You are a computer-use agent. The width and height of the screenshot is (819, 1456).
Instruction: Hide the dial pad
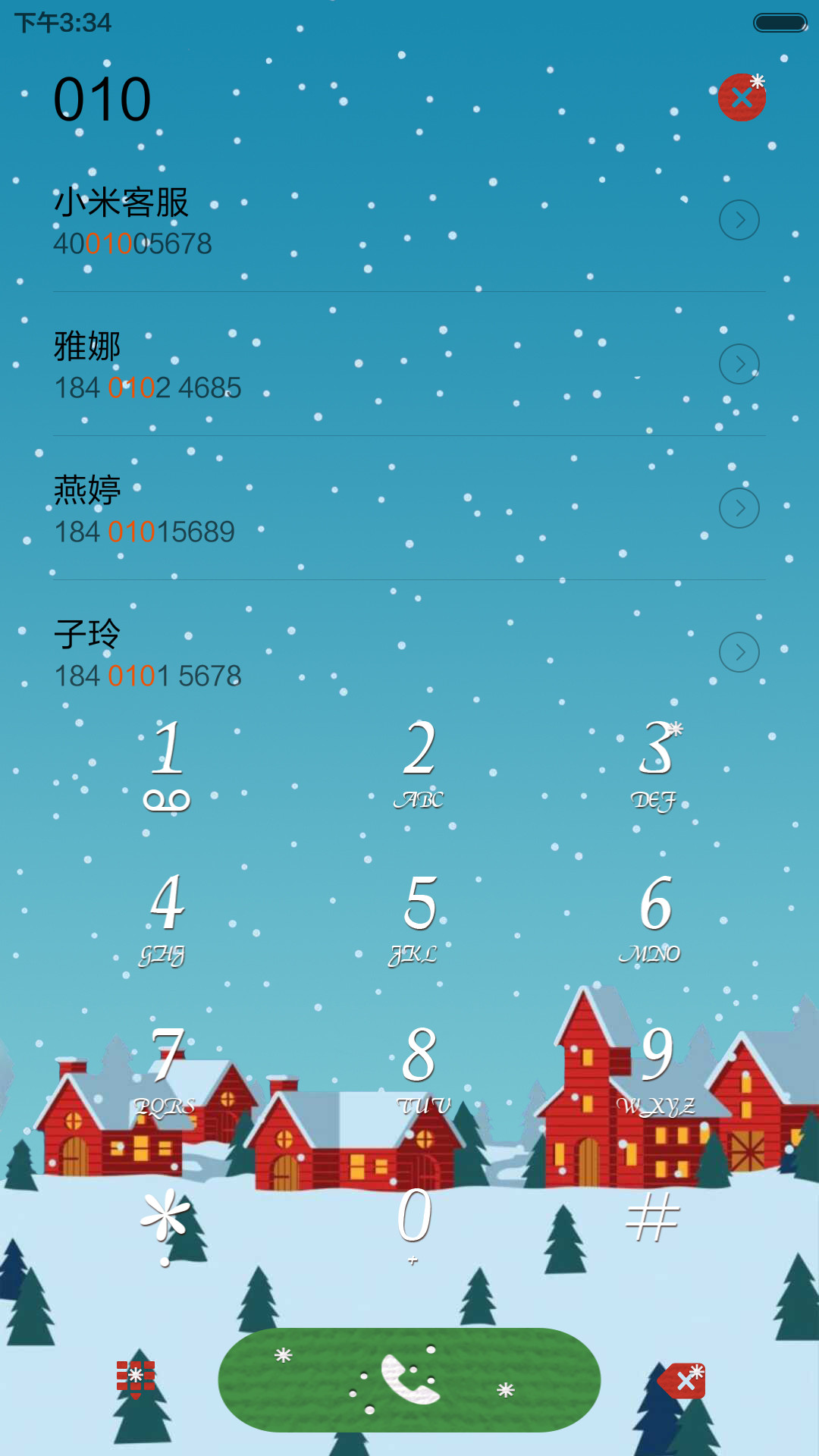tap(136, 1379)
